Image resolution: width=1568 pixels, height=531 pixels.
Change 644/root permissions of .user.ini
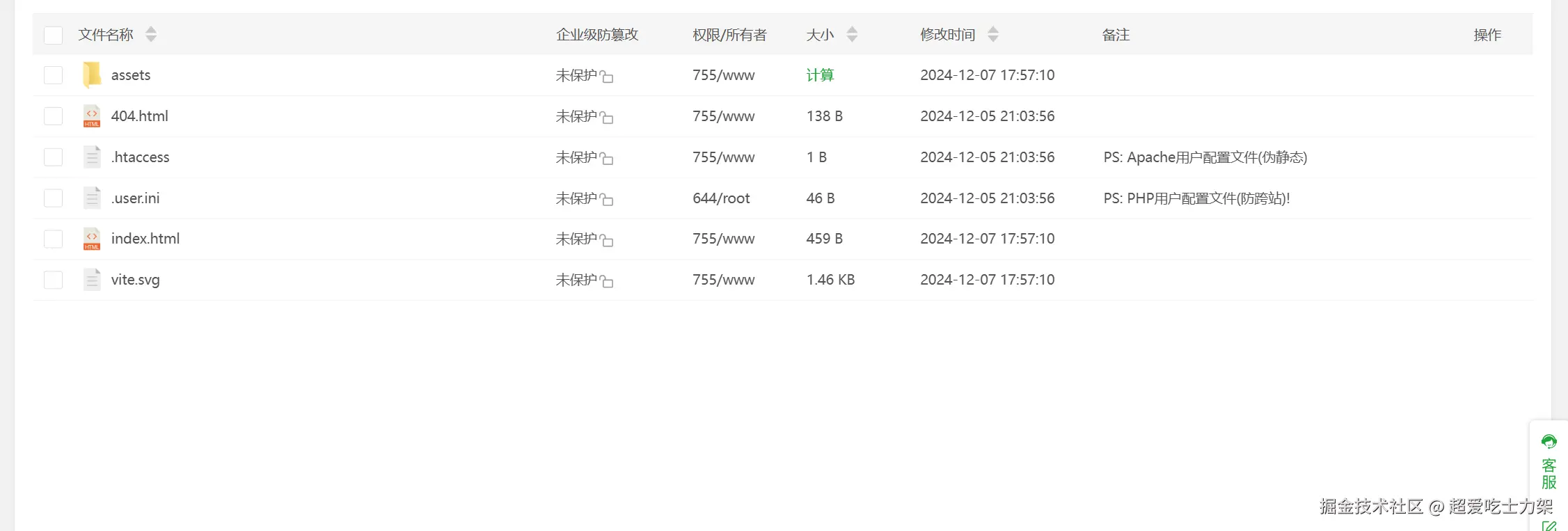(721, 198)
